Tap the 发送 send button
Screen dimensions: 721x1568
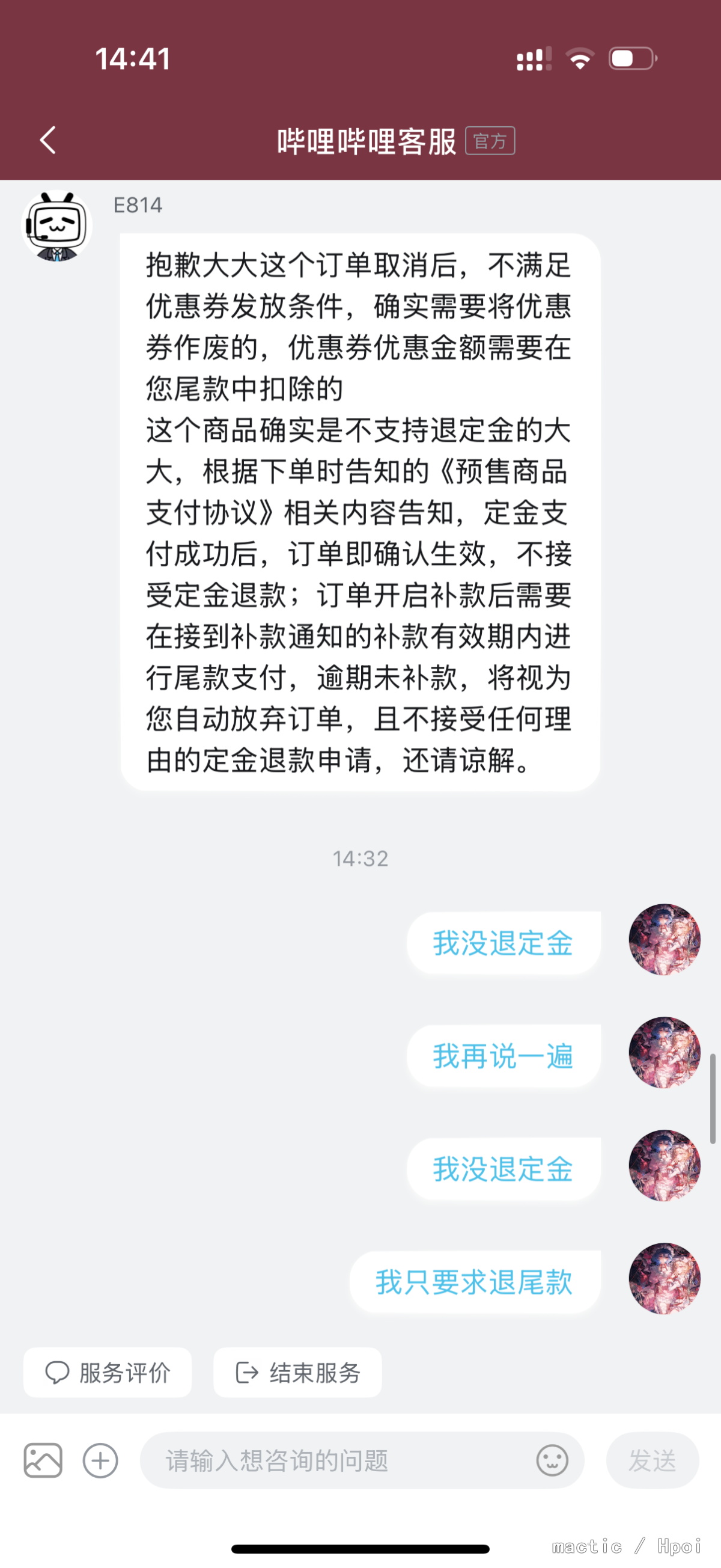[653, 1460]
